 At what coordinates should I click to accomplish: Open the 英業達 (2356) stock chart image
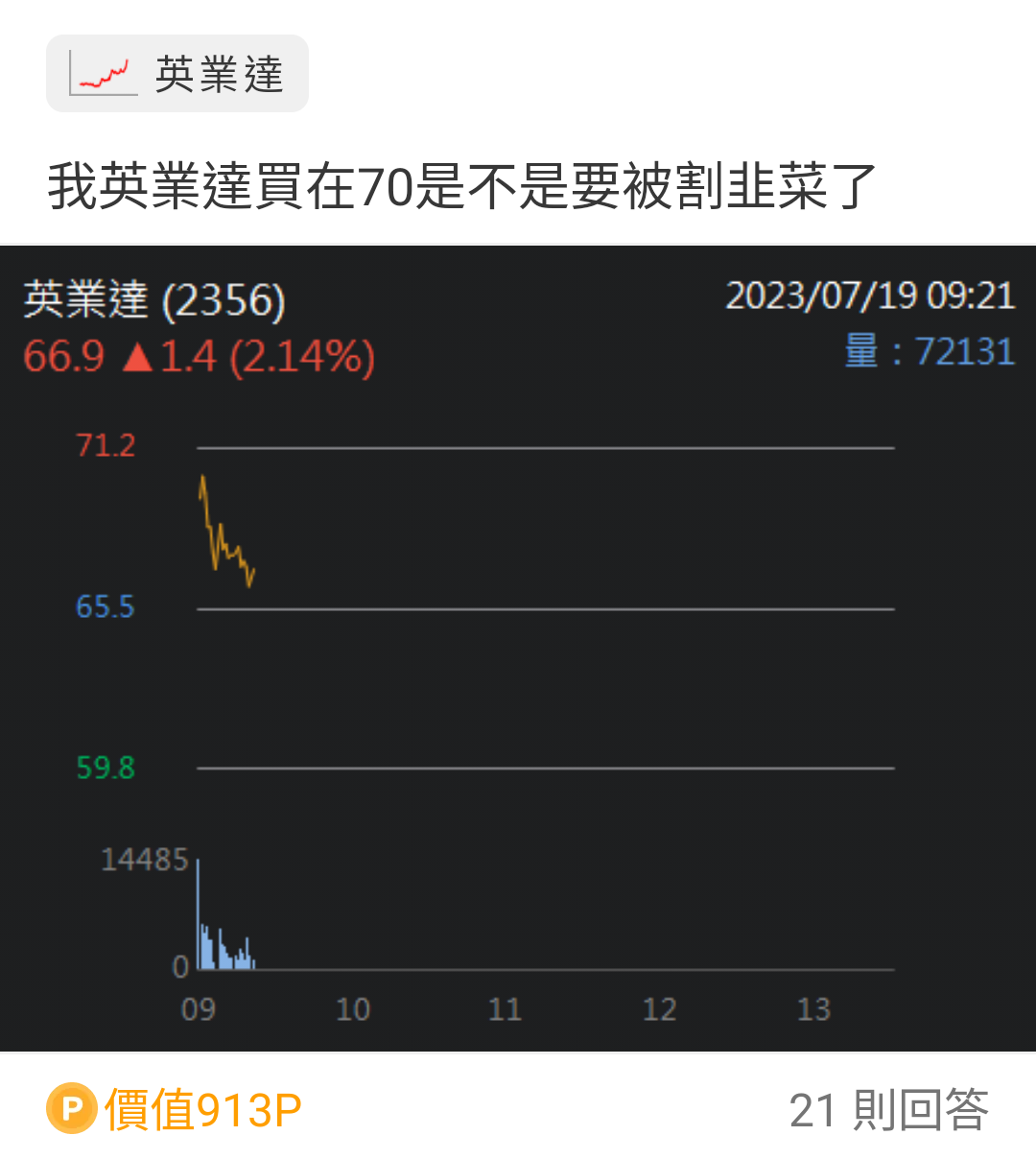518,649
